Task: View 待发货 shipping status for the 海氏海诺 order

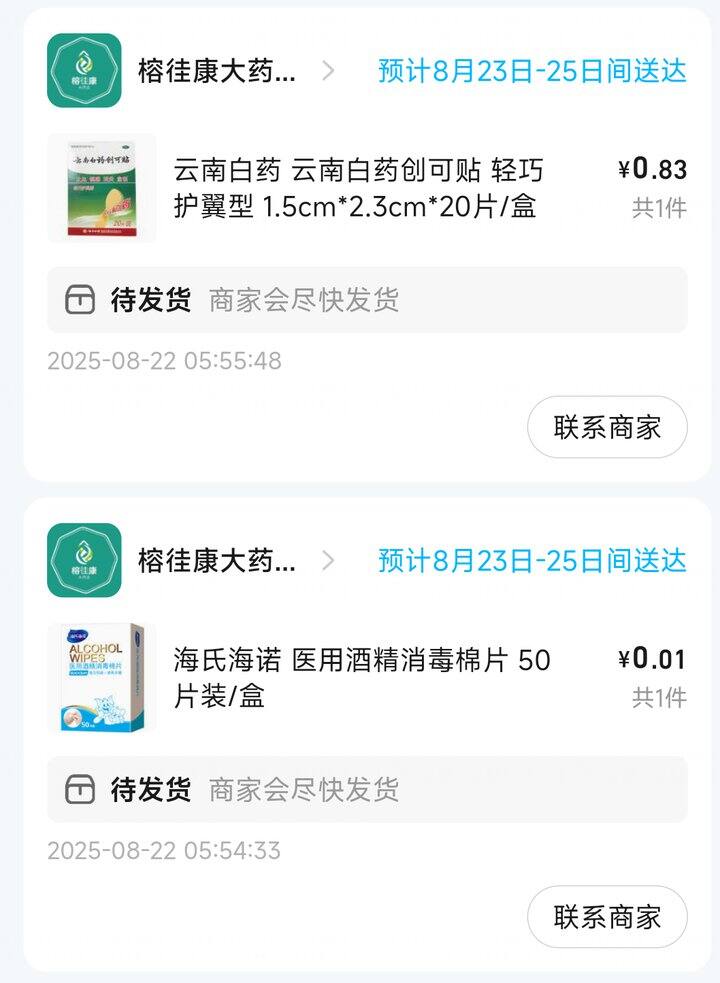Action: [x=366, y=790]
